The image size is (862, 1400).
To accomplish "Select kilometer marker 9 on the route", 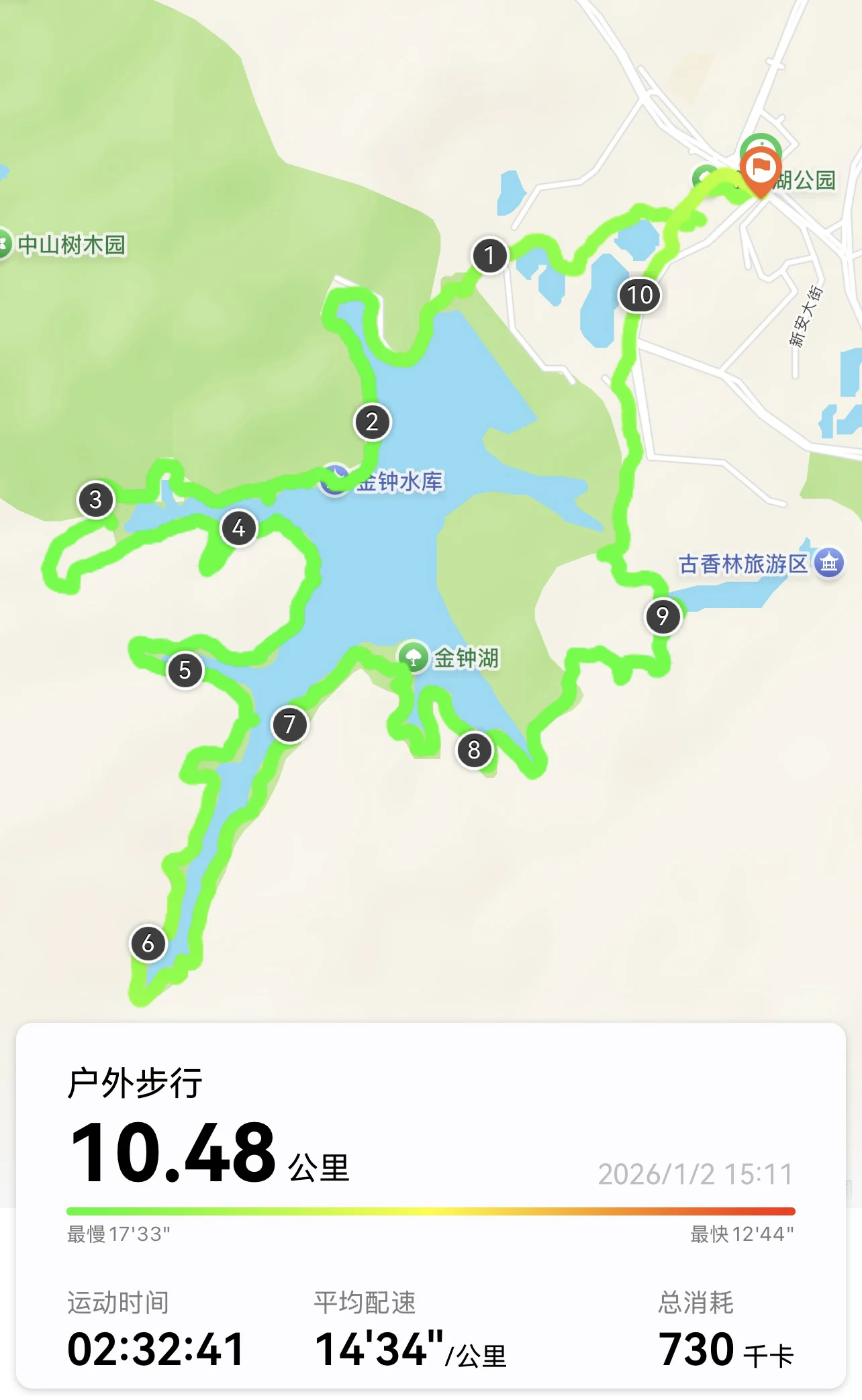I will (x=663, y=615).
